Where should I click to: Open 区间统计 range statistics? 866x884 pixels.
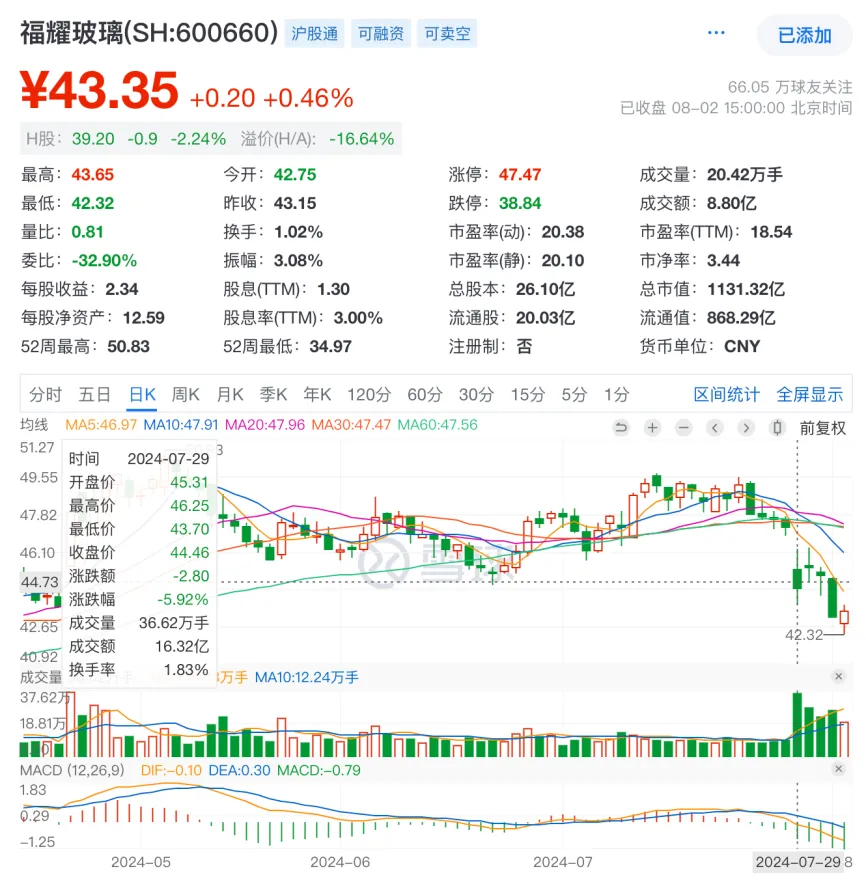click(x=726, y=394)
